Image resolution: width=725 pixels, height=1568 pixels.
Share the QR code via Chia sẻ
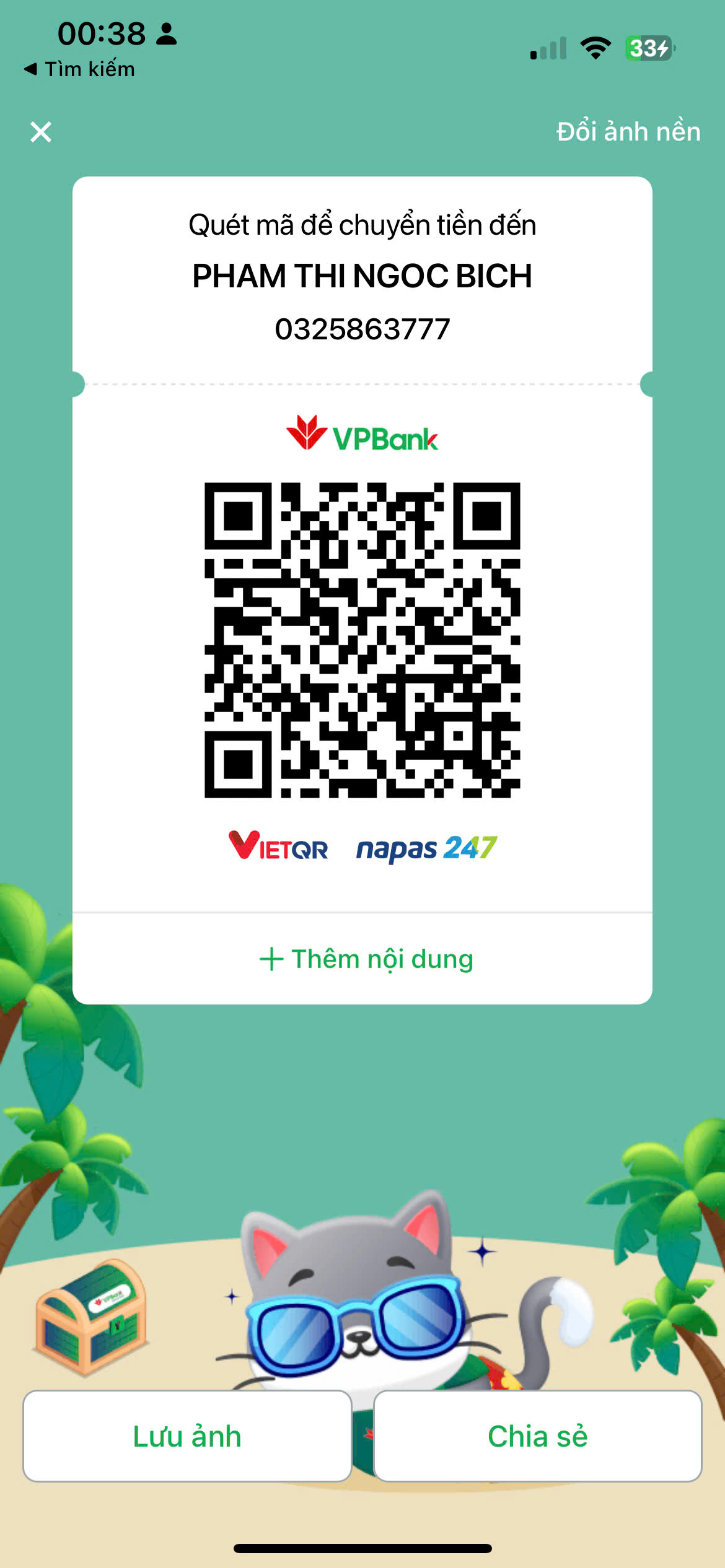click(537, 1436)
